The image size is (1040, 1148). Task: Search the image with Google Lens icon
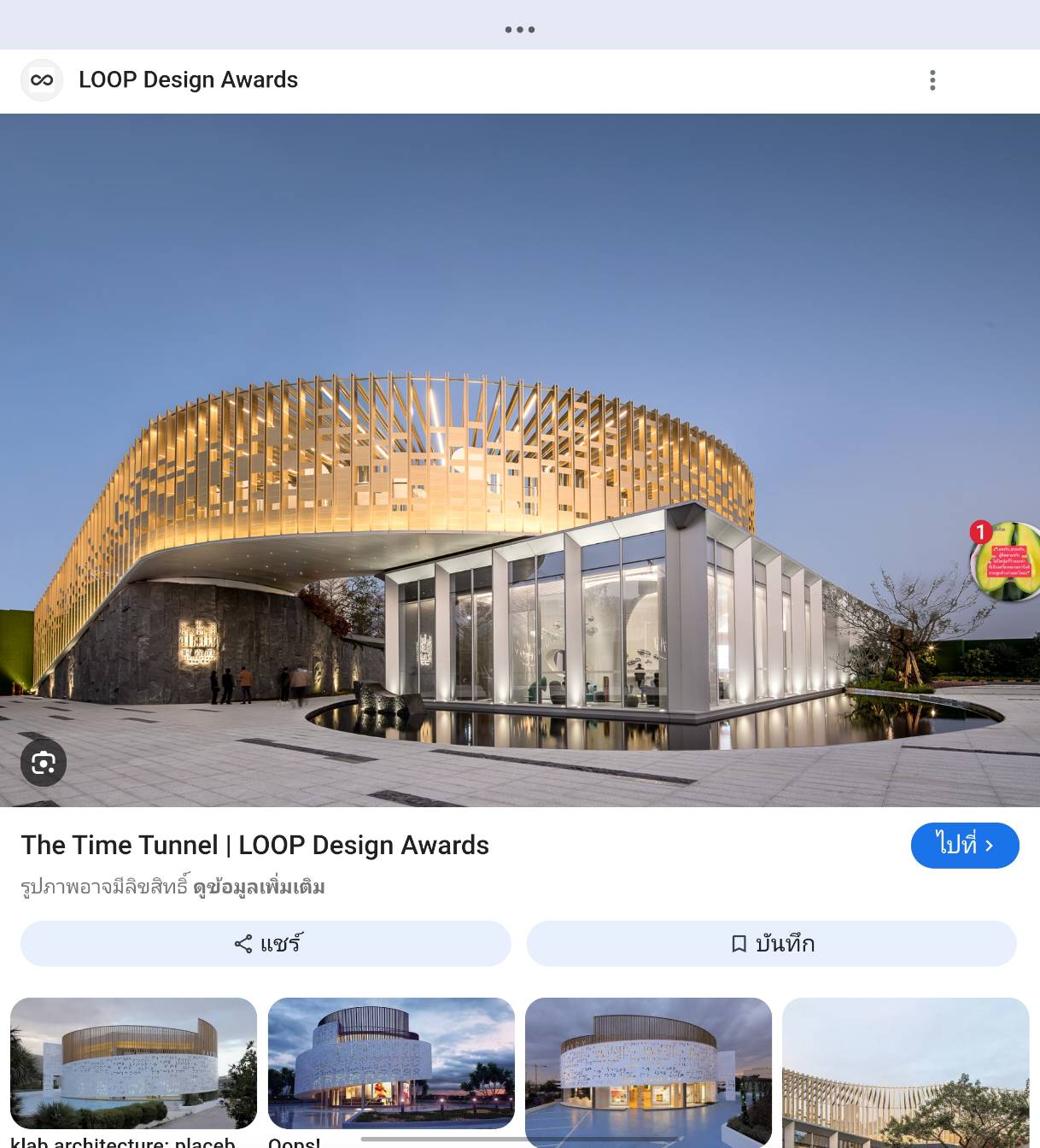[44, 763]
